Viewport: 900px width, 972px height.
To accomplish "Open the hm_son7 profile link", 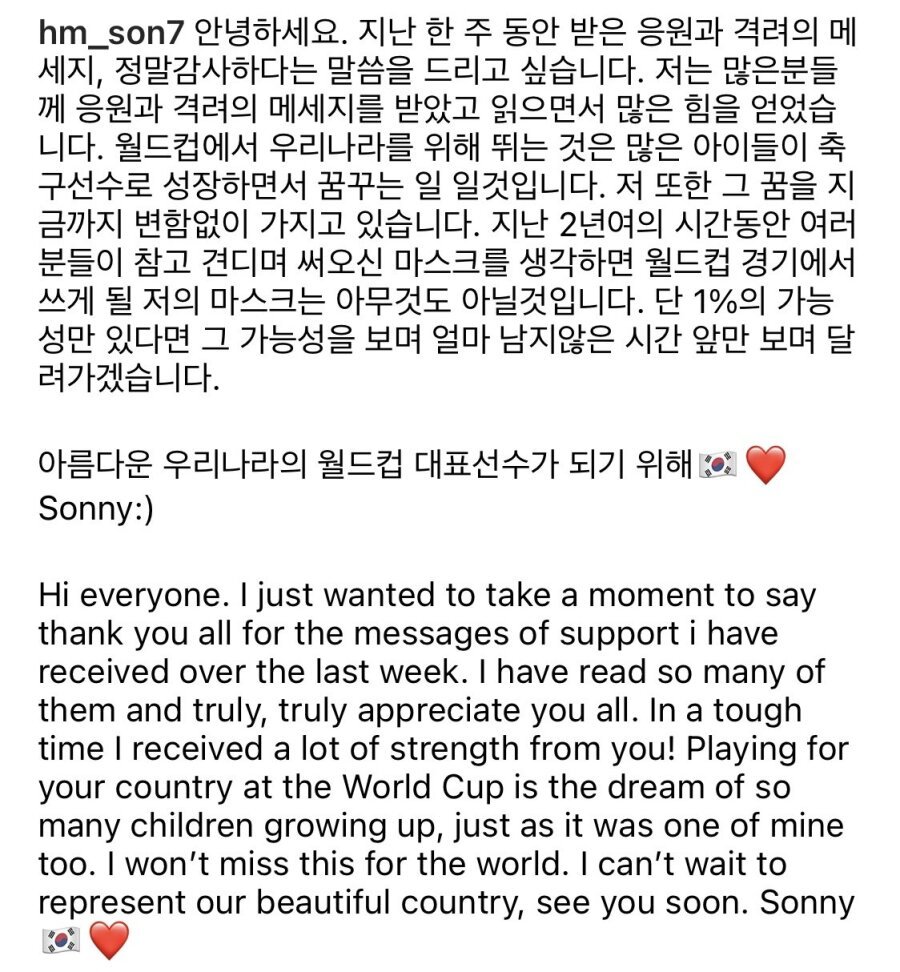I will pyautogui.click(x=109, y=31).
